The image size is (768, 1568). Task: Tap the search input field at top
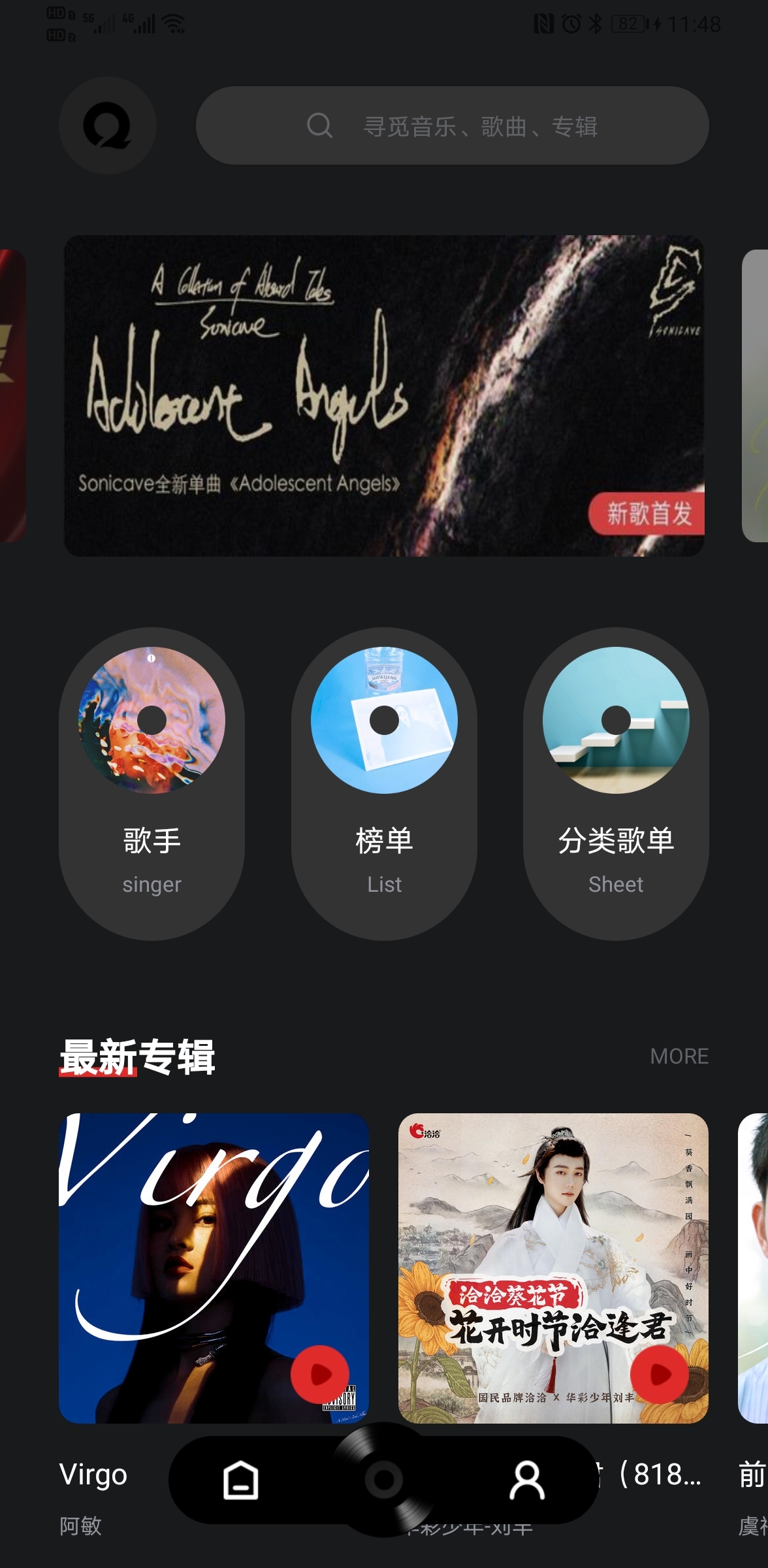coord(490,126)
